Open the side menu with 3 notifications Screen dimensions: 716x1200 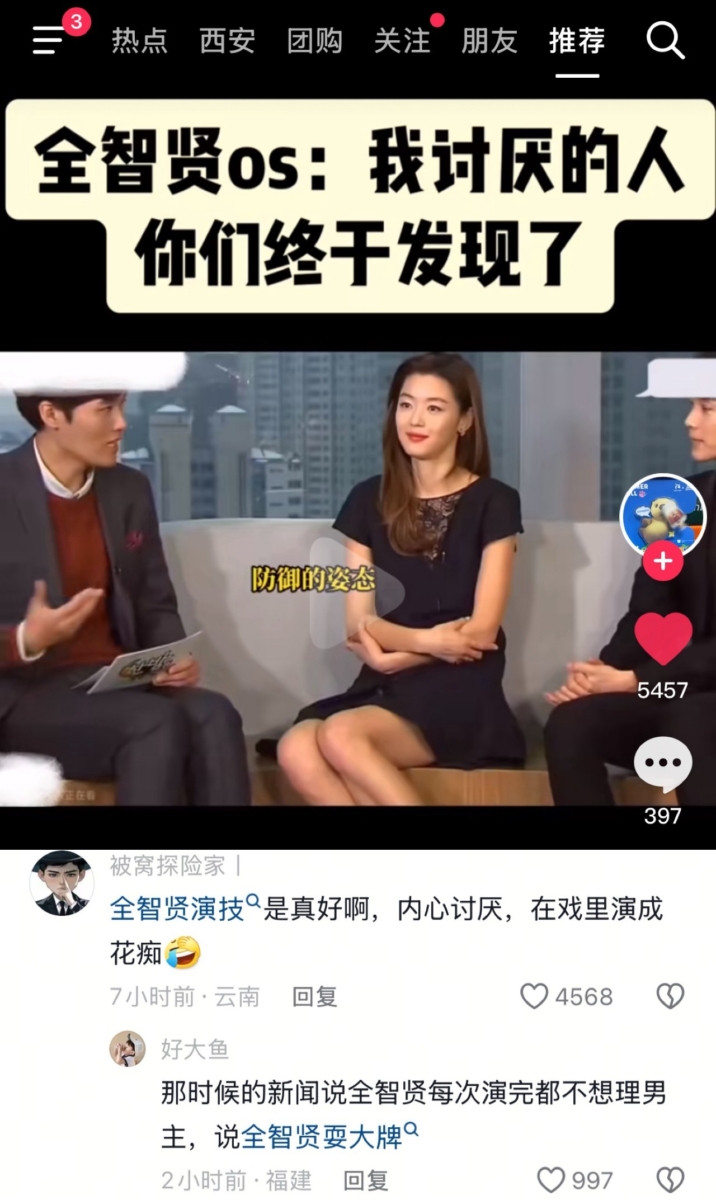click(x=50, y=40)
